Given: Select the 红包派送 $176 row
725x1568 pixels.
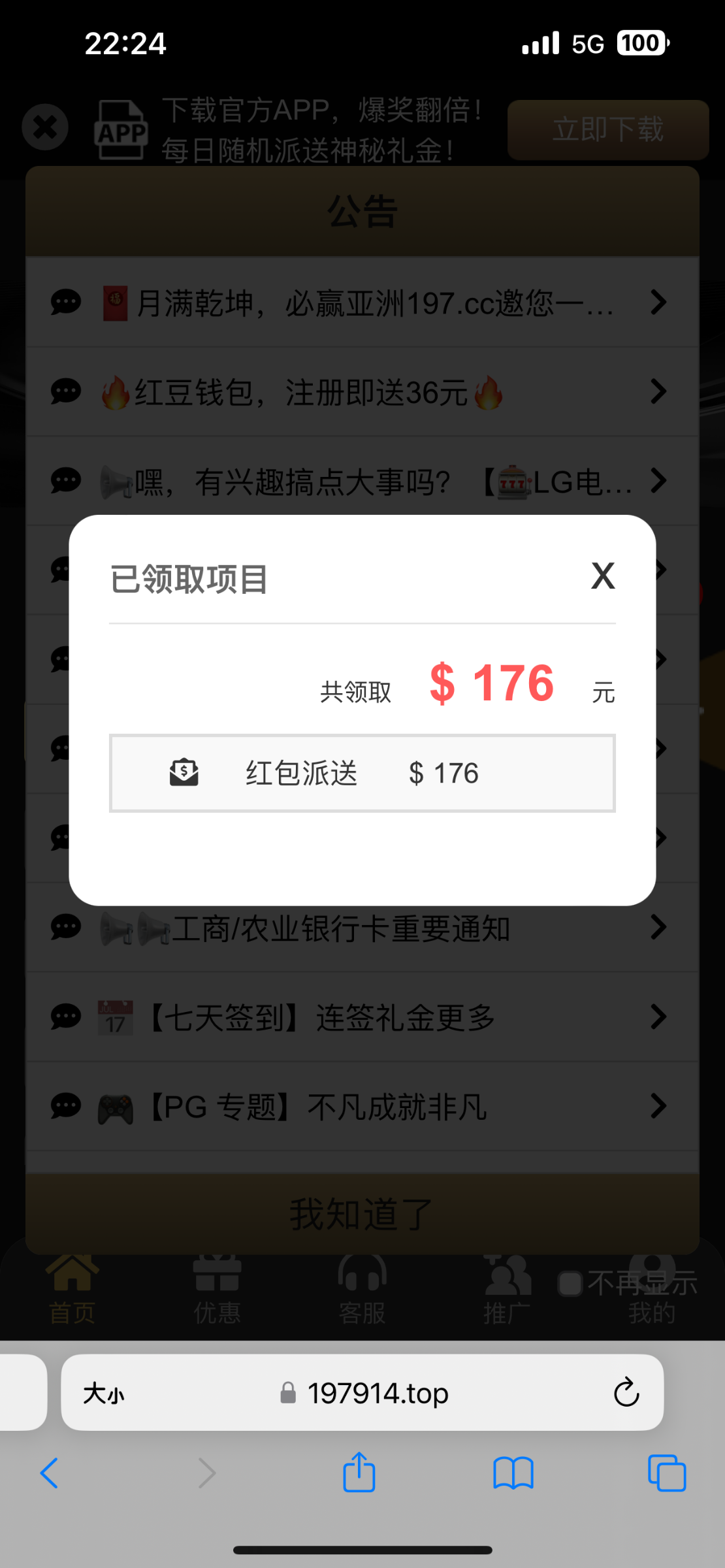Looking at the screenshot, I should click(362, 774).
